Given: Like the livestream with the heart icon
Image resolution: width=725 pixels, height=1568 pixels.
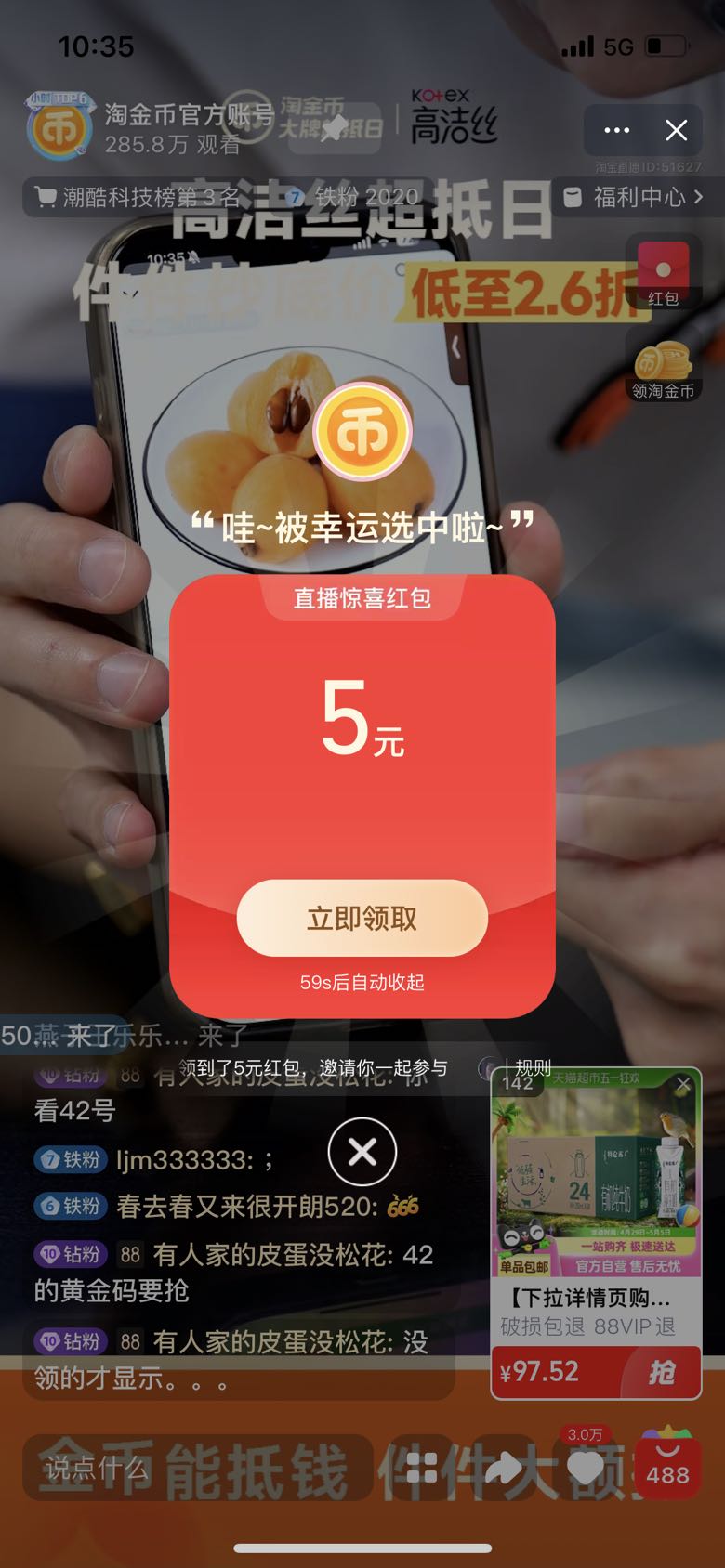Looking at the screenshot, I should coord(586,1468).
